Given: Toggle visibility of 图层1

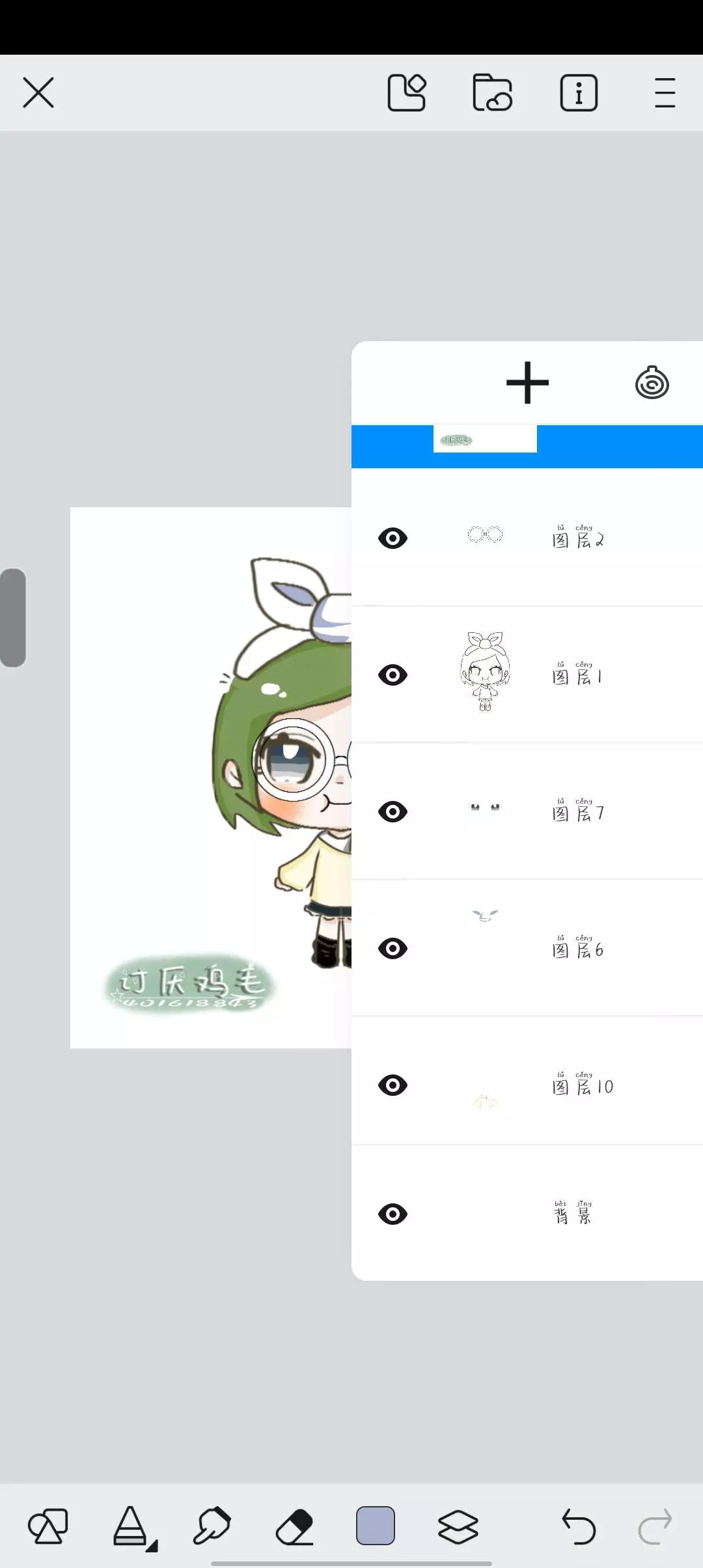Looking at the screenshot, I should pyautogui.click(x=393, y=675).
